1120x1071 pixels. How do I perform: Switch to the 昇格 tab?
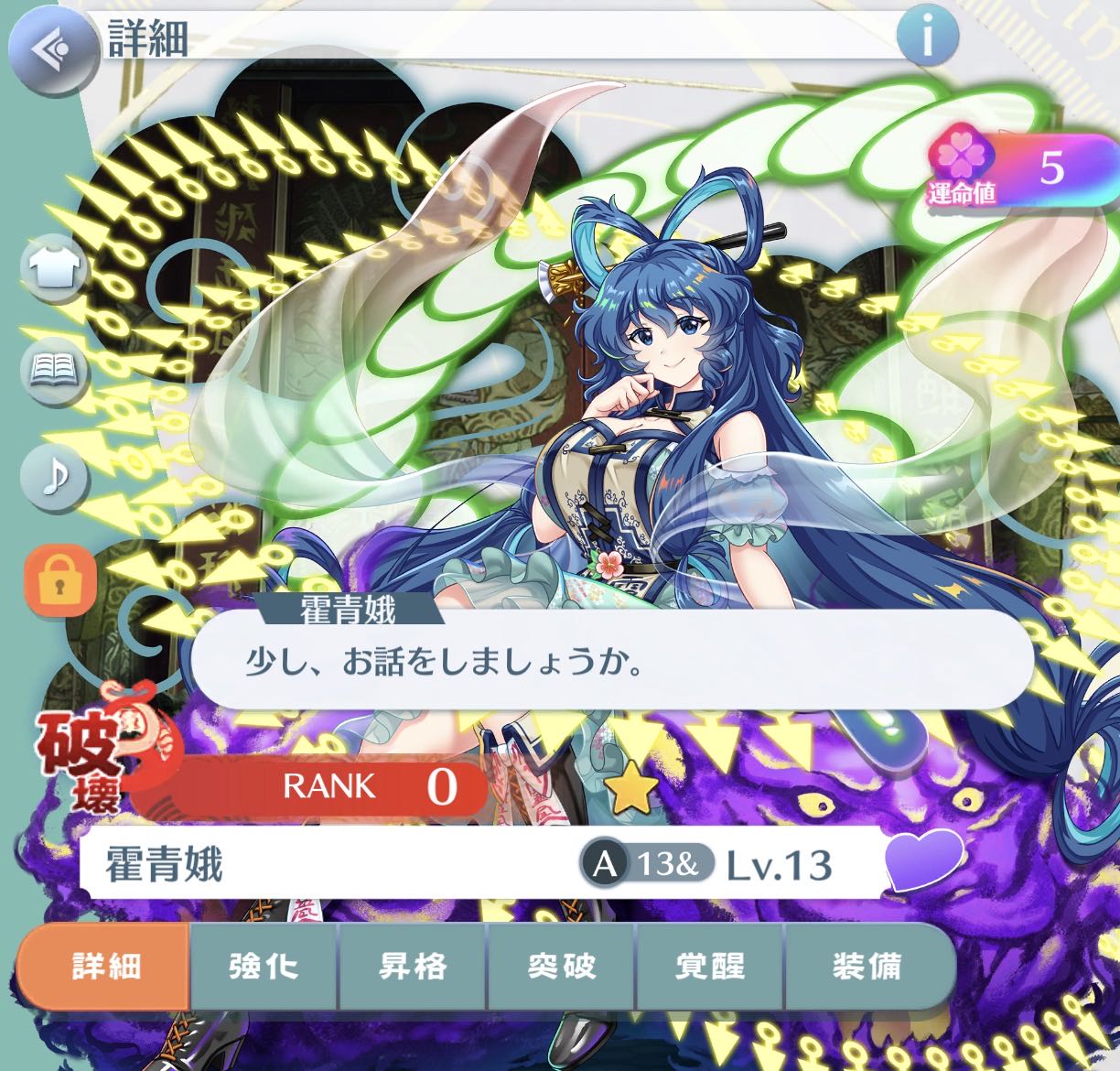tap(413, 967)
